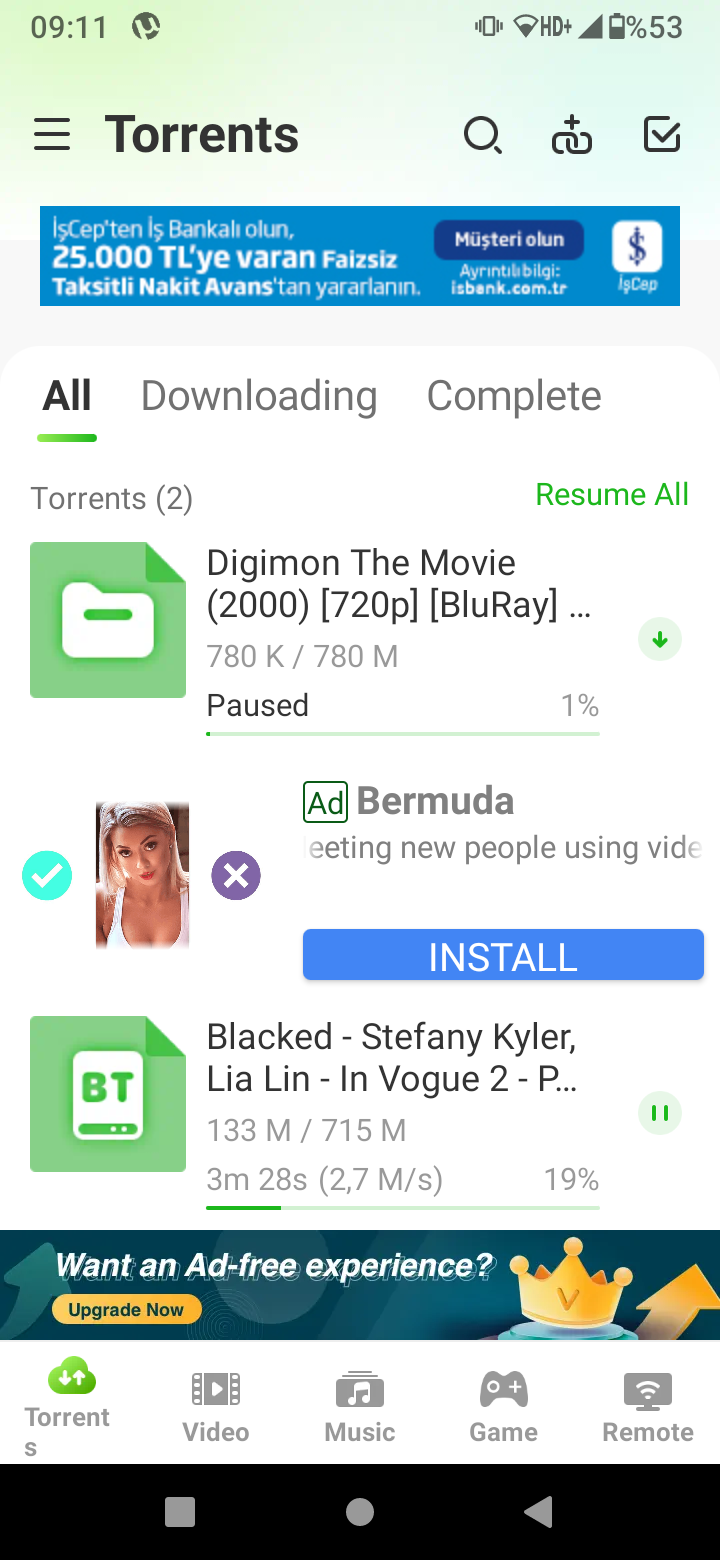720x1560 pixels.
Task: Dismiss the Bermuda ad with the X
Action: coord(236,876)
